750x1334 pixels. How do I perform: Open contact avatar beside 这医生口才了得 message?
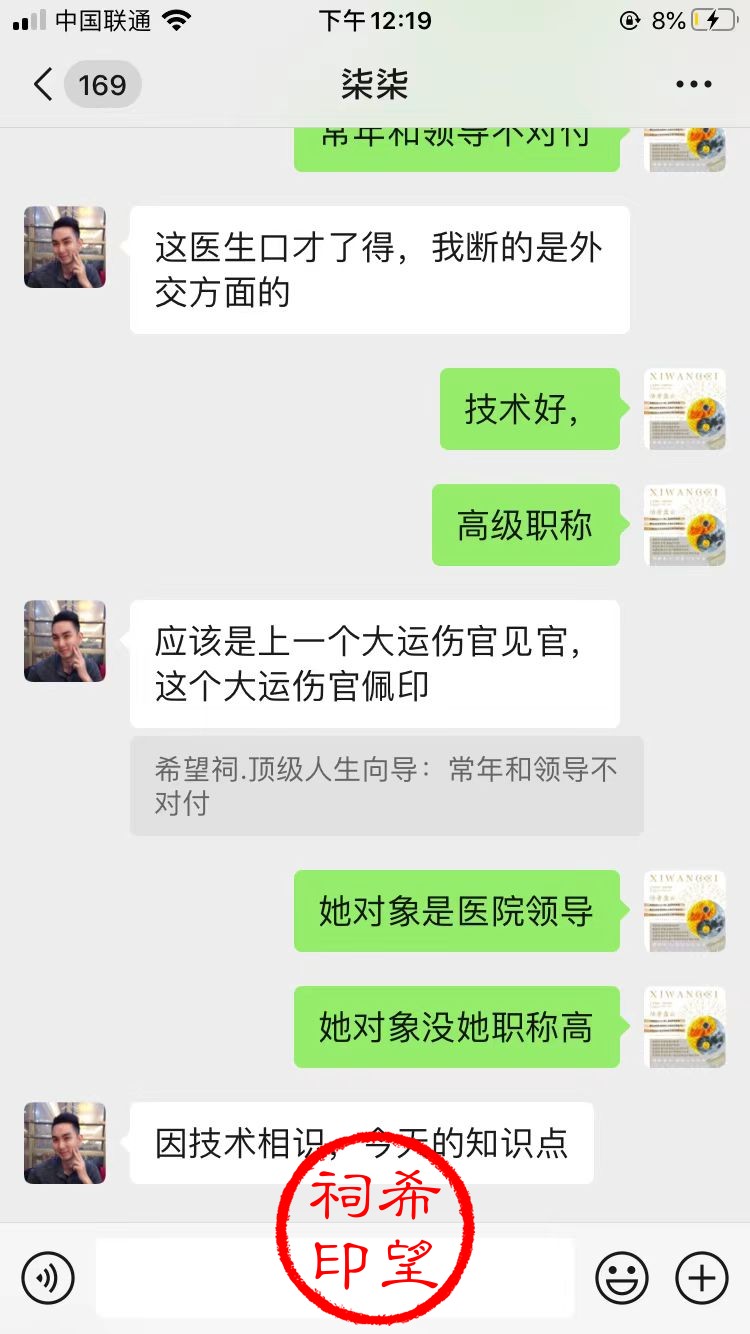click(x=65, y=247)
